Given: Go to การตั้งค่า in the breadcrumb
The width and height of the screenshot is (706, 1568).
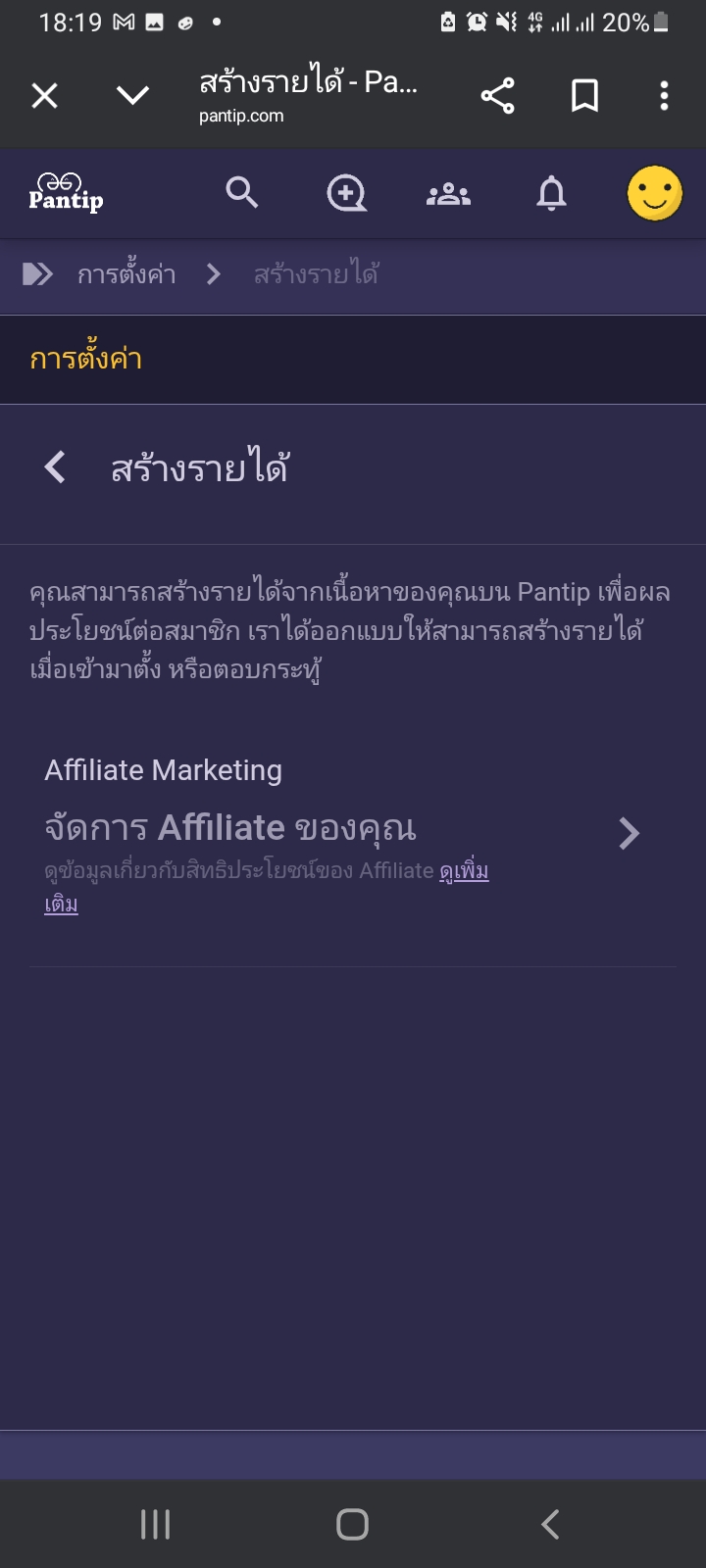Looking at the screenshot, I should (x=126, y=274).
